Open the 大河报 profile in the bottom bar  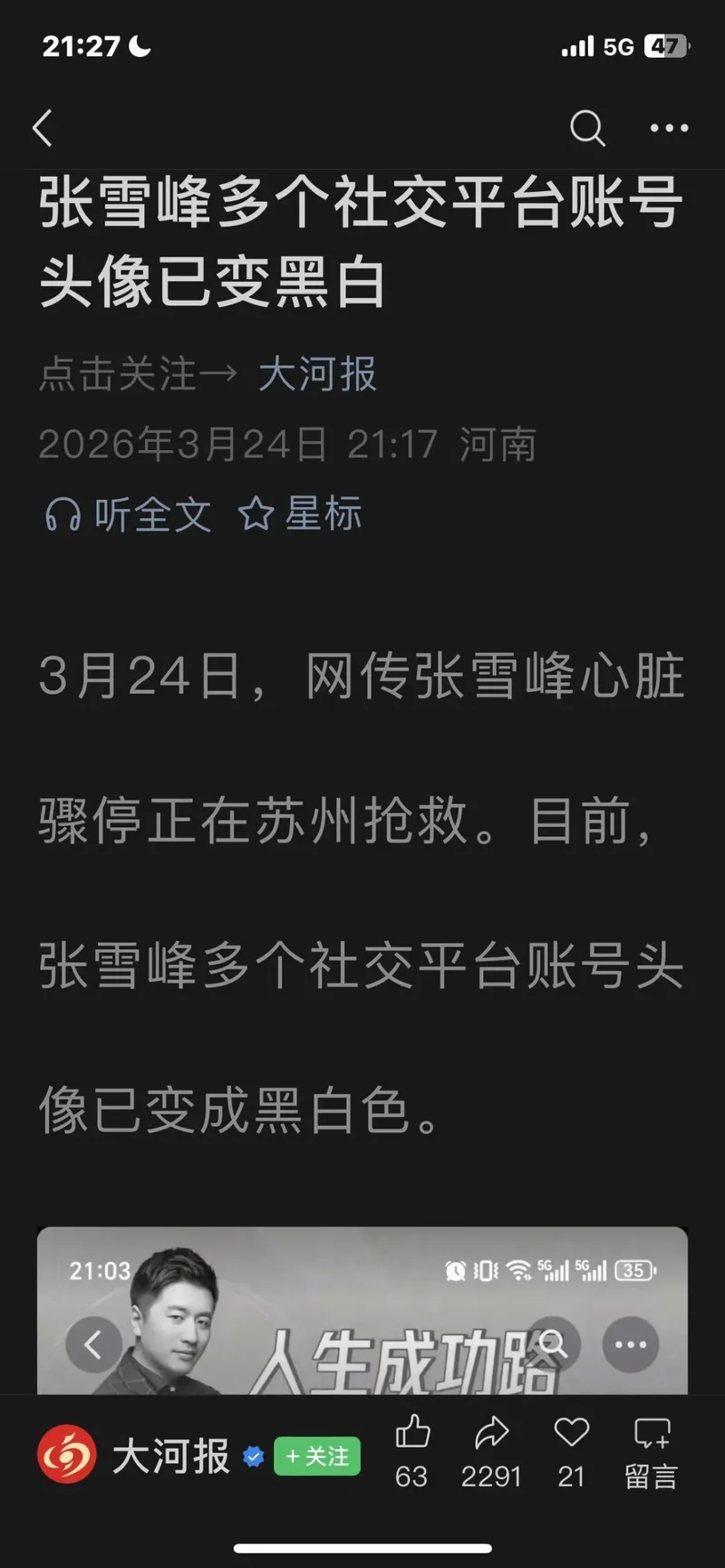[x=136, y=1457]
